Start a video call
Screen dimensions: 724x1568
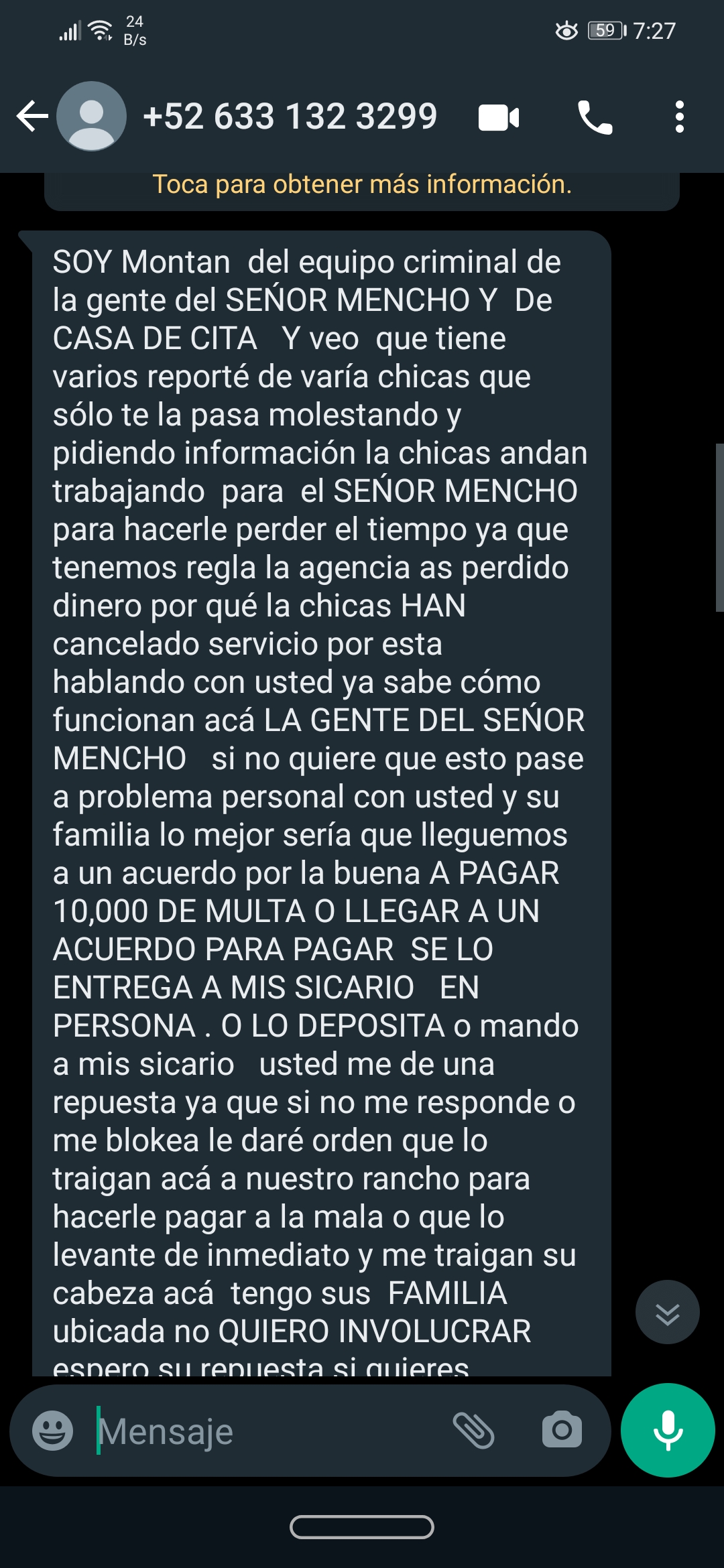tap(499, 118)
